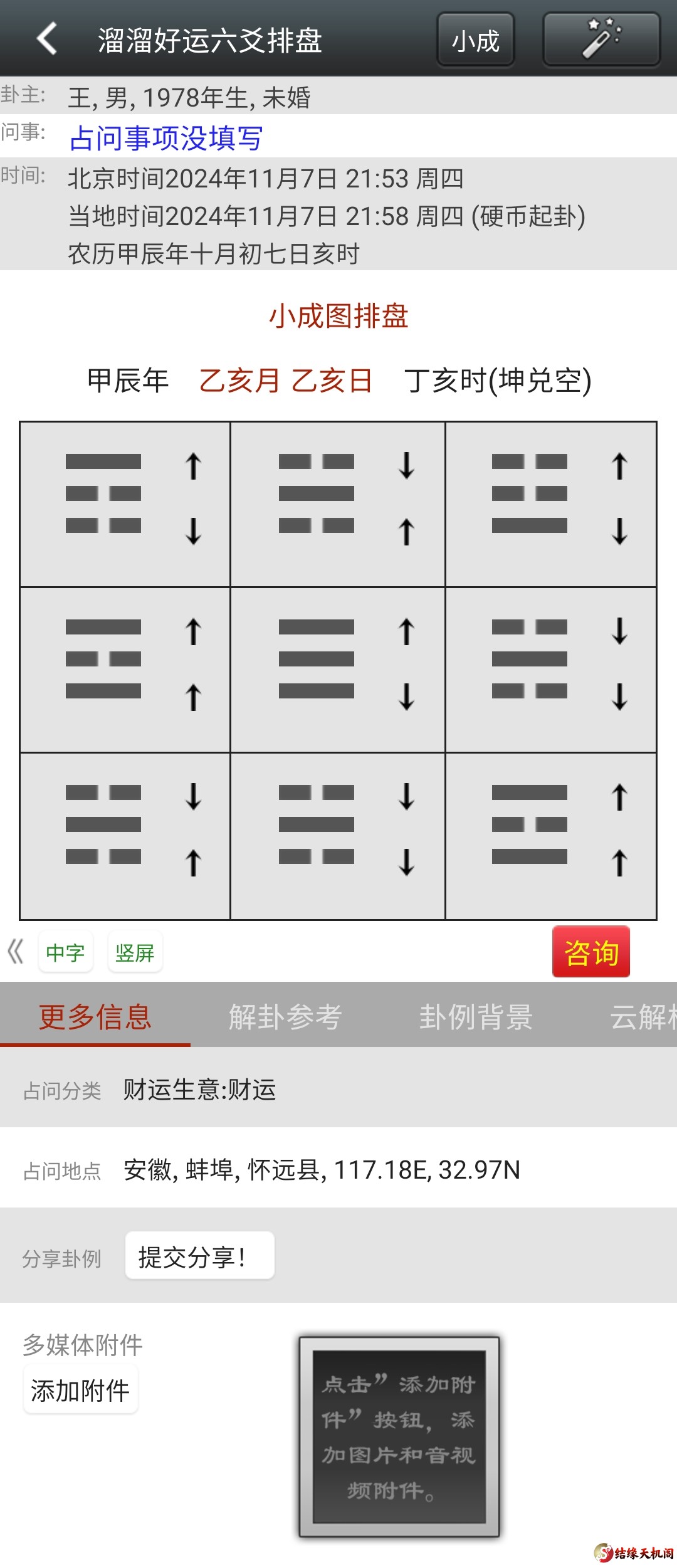
Task: Open the magic wand tool
Action: click(x=601, y=39)
